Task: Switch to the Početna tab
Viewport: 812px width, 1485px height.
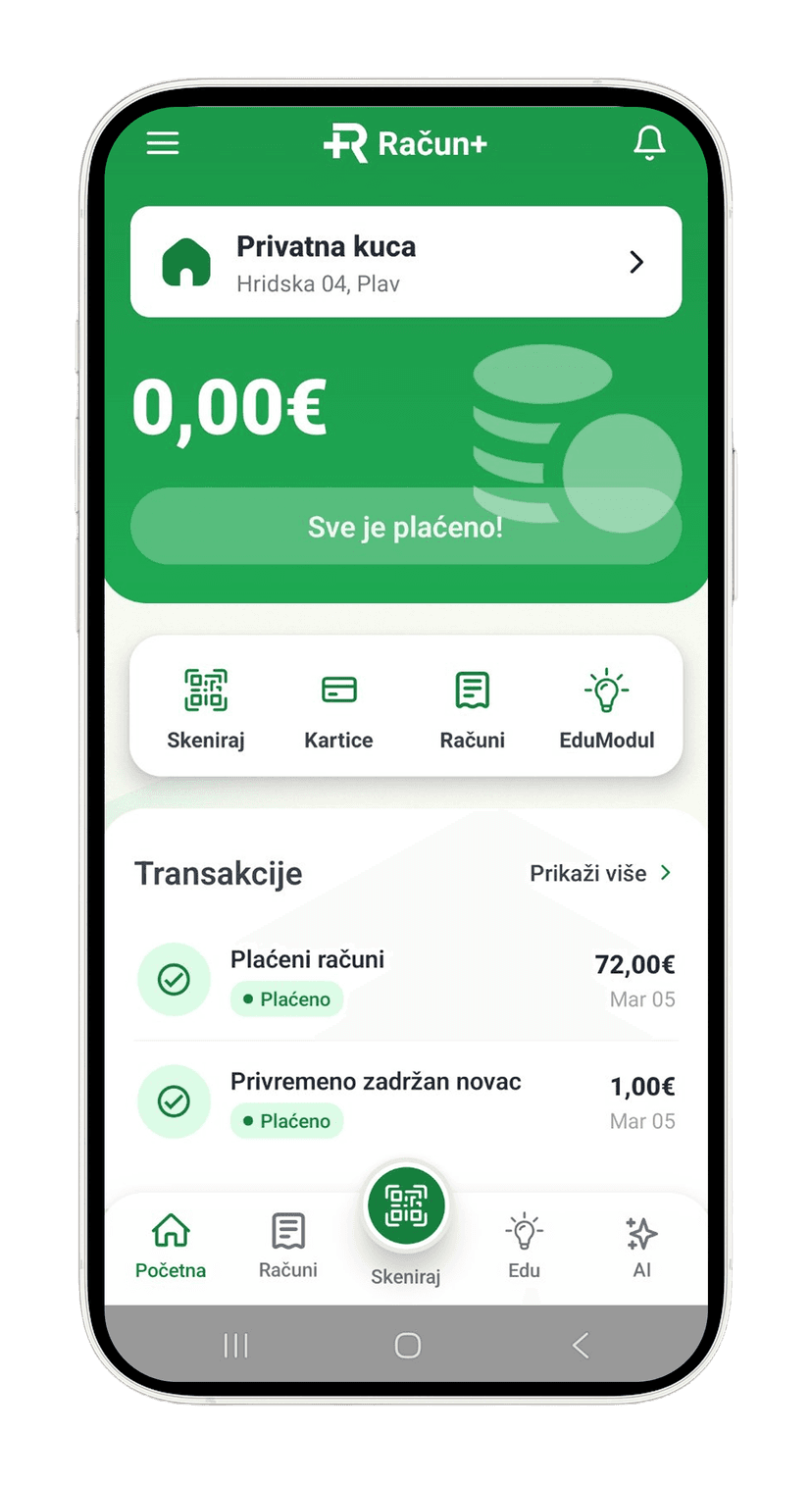Action: 171,1246
